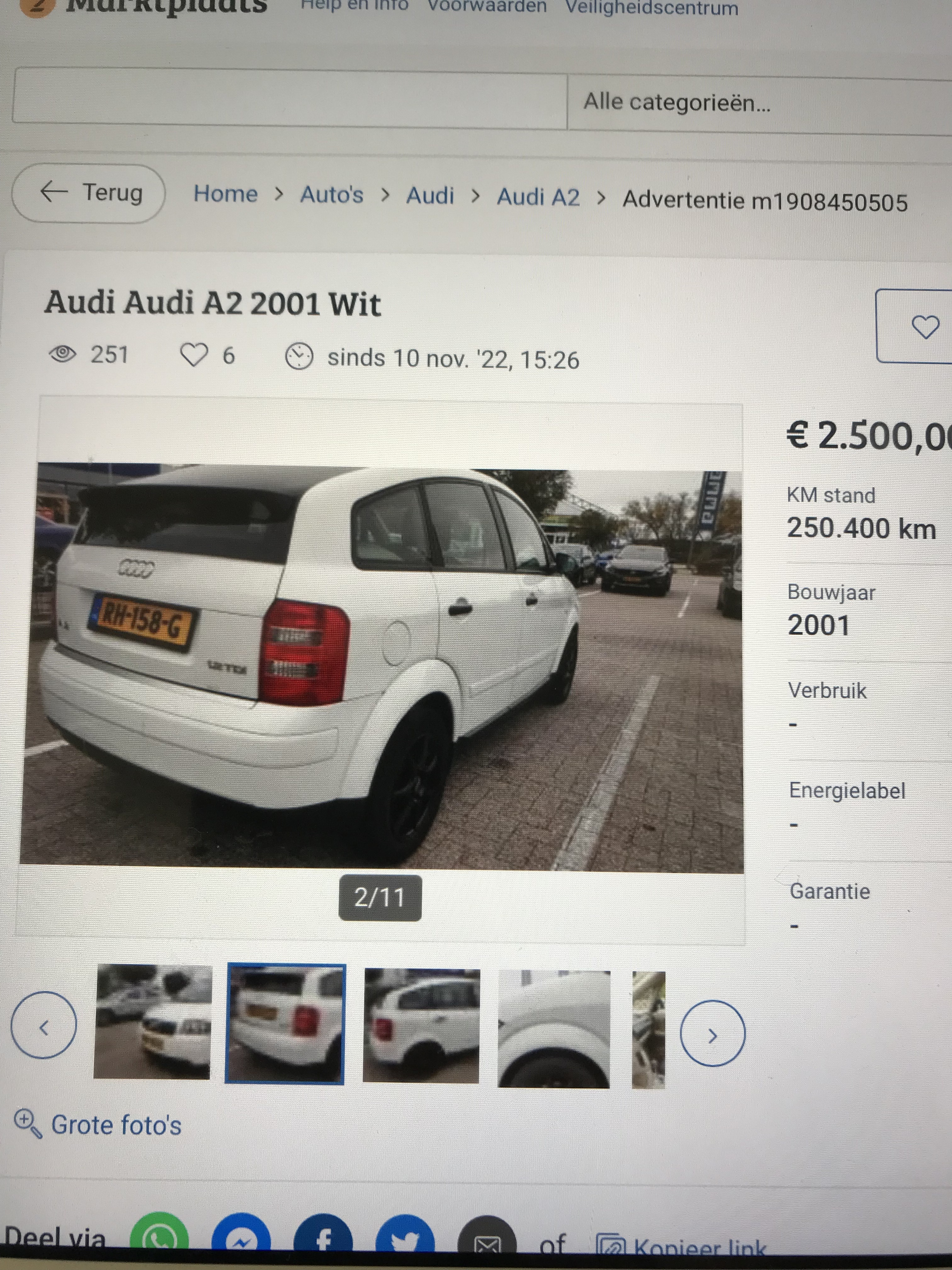952x1270 pixels.
Task: Select the wheel arch close-up thumbnail
Action: (x=554, y=1029)
